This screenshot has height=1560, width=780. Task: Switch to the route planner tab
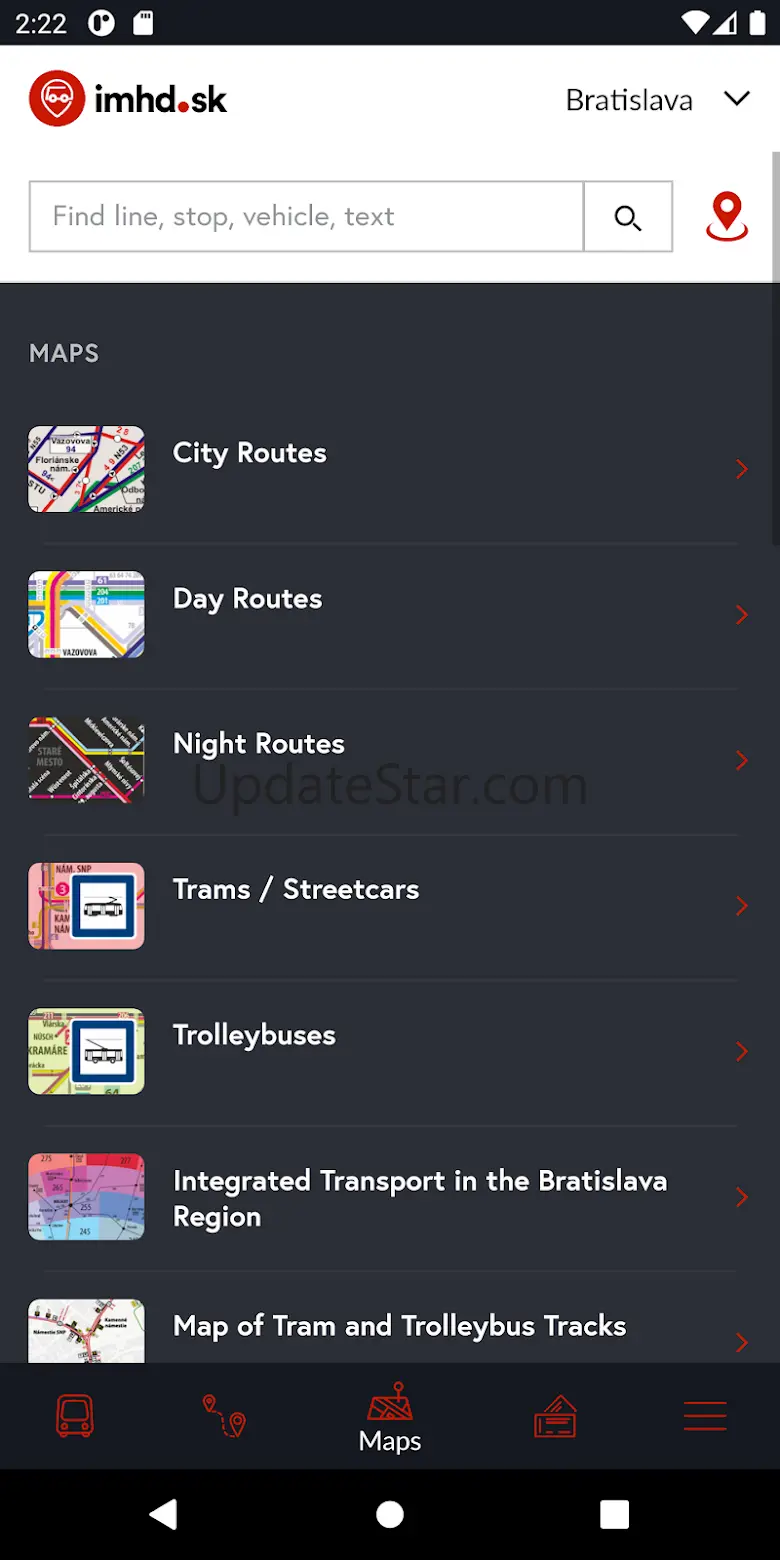tap(225, 1416)
